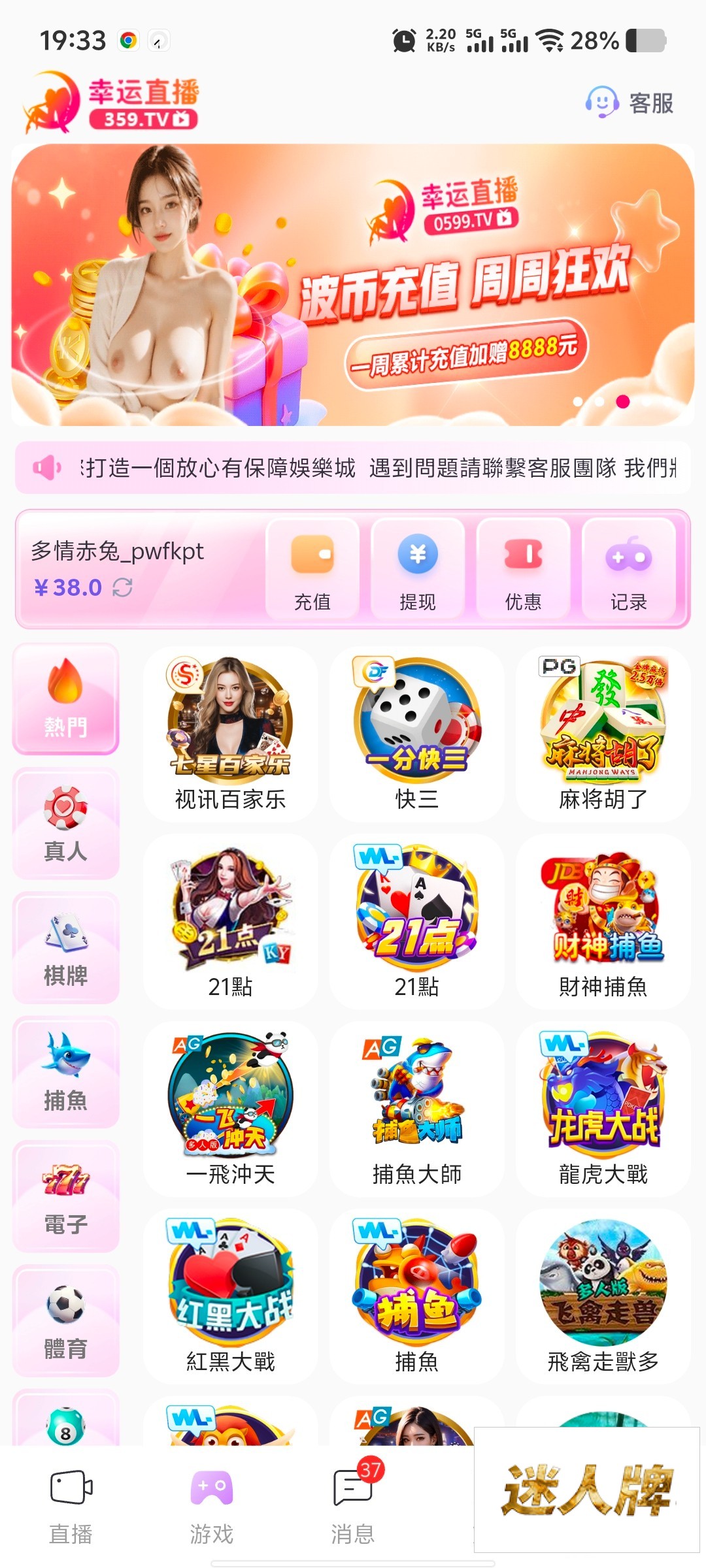Screen dimensions: 706x1568
Task: Switch to 電子 category
Action: 65,1196
